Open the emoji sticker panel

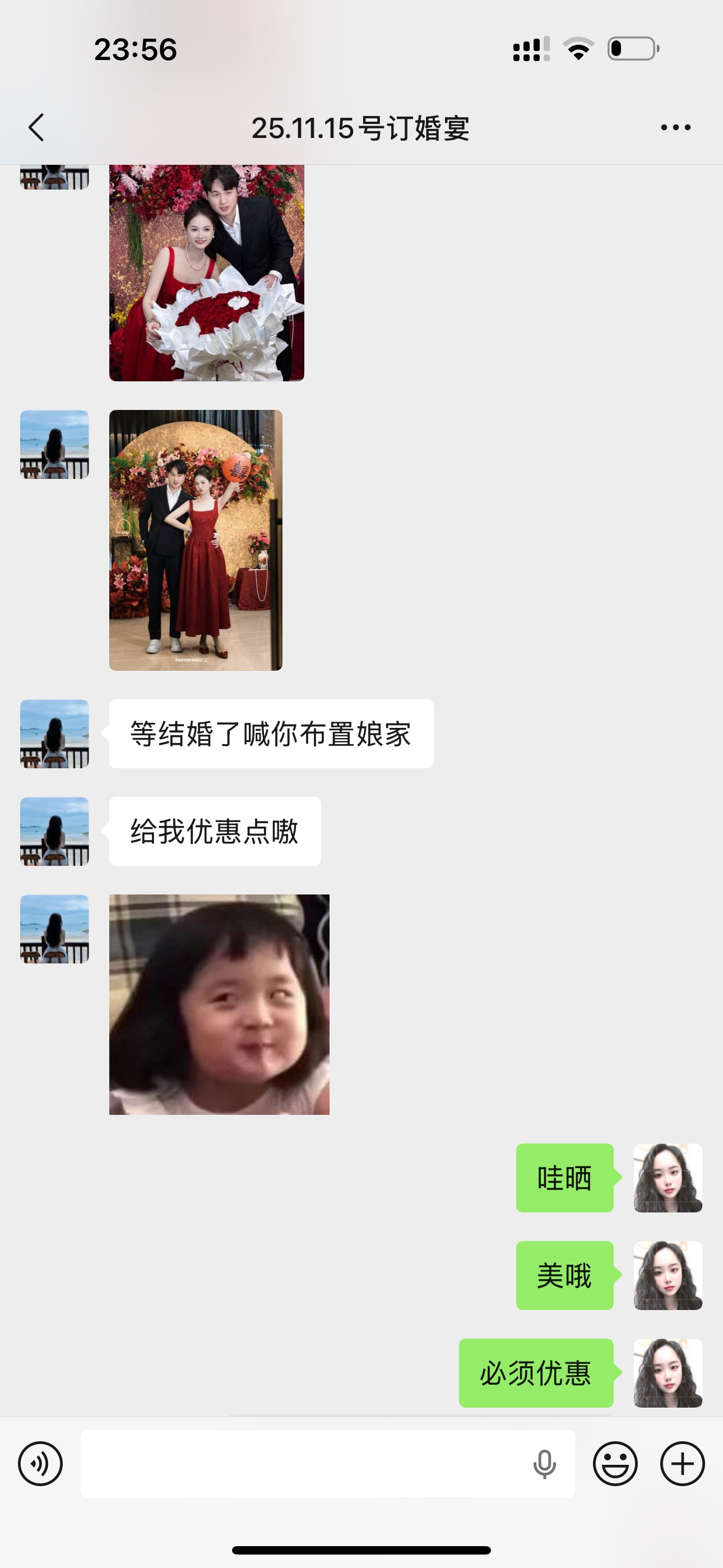[x=615, y=1464]
